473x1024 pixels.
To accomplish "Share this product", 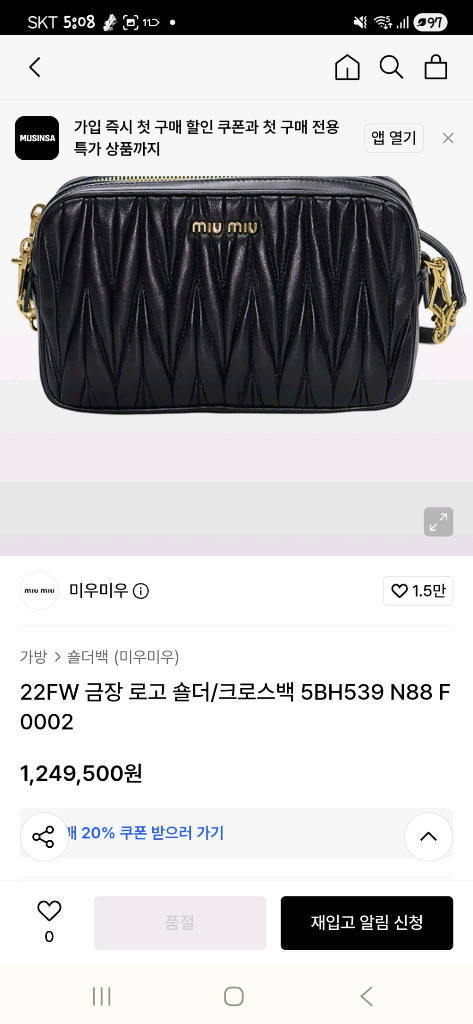I will tap(44, 837).
